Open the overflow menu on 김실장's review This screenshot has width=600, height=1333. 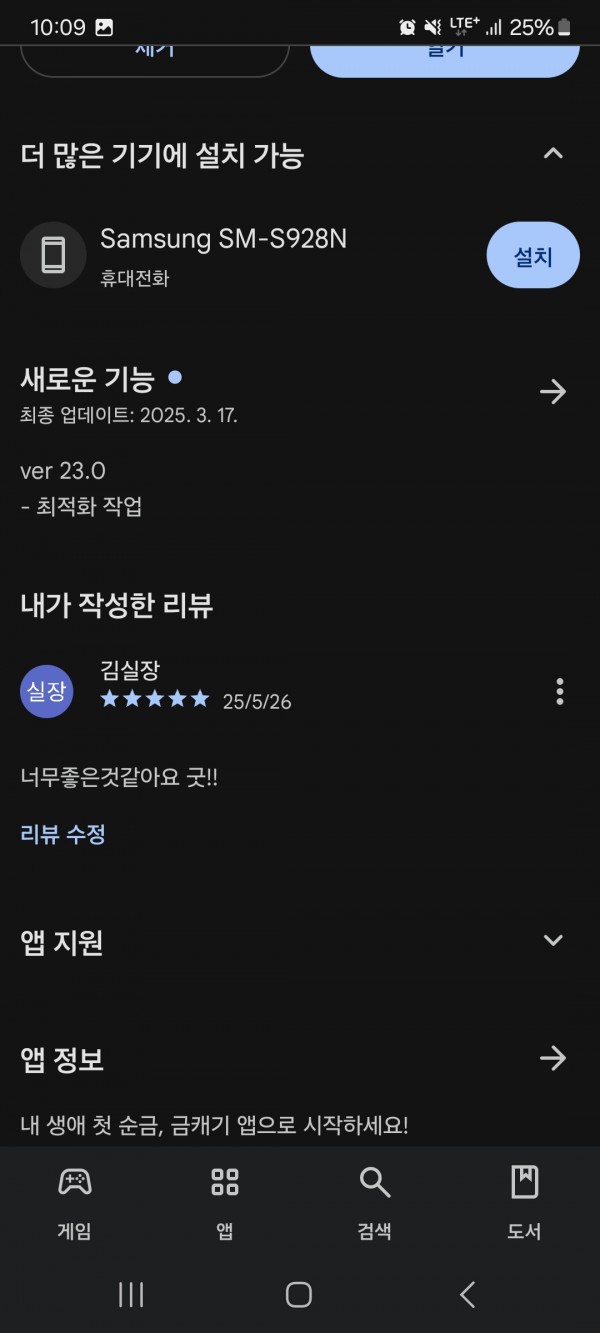click(x=560, y=691)
